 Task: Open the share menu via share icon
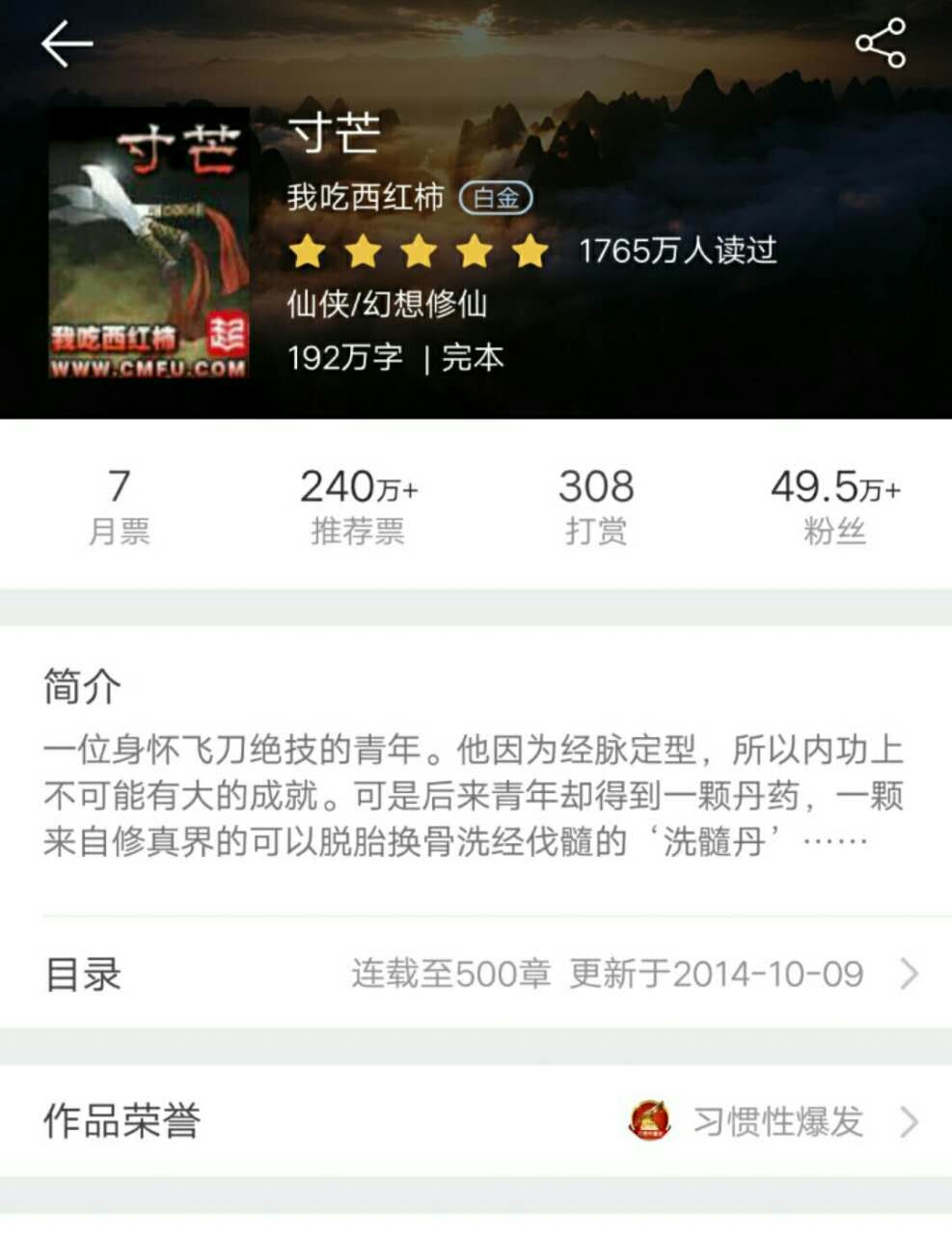(x=883, y=43)
